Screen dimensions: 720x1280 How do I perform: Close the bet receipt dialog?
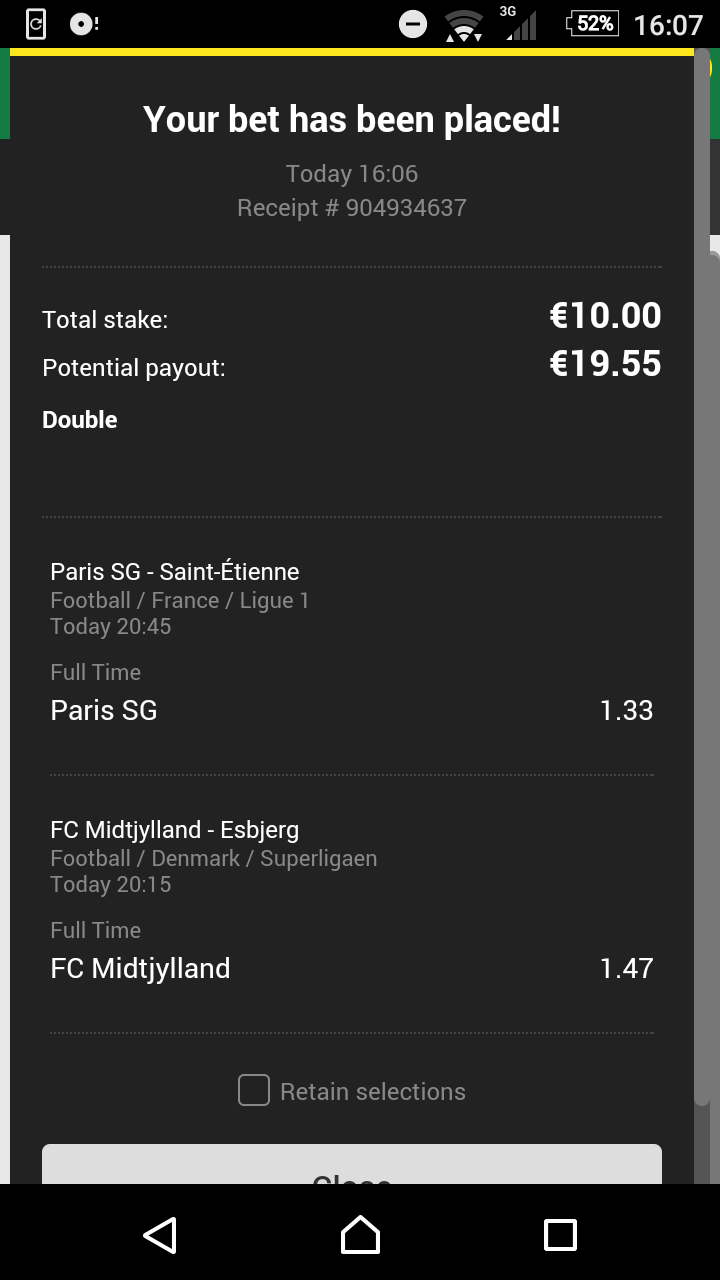(x=352, y=1166)
